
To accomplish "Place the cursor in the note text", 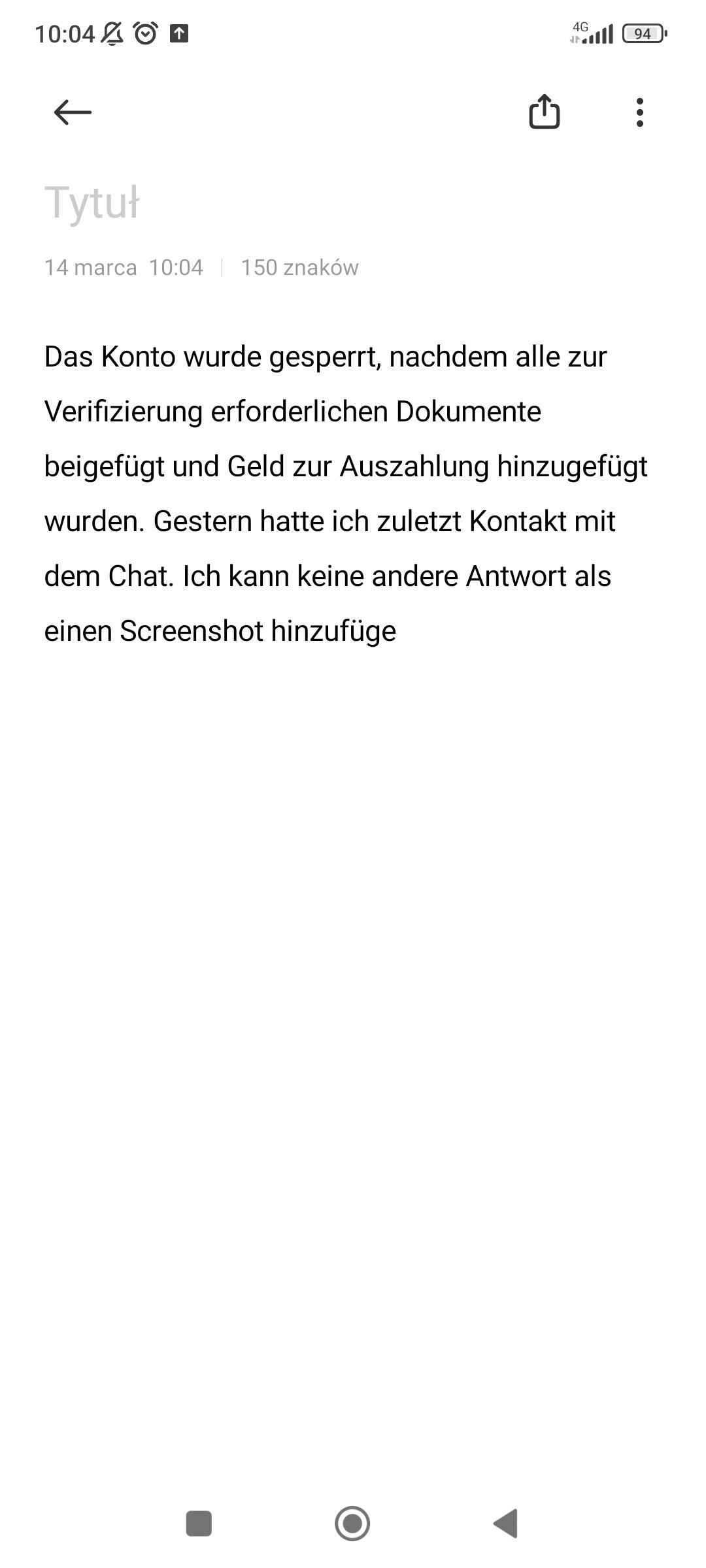I will (346, 494).
